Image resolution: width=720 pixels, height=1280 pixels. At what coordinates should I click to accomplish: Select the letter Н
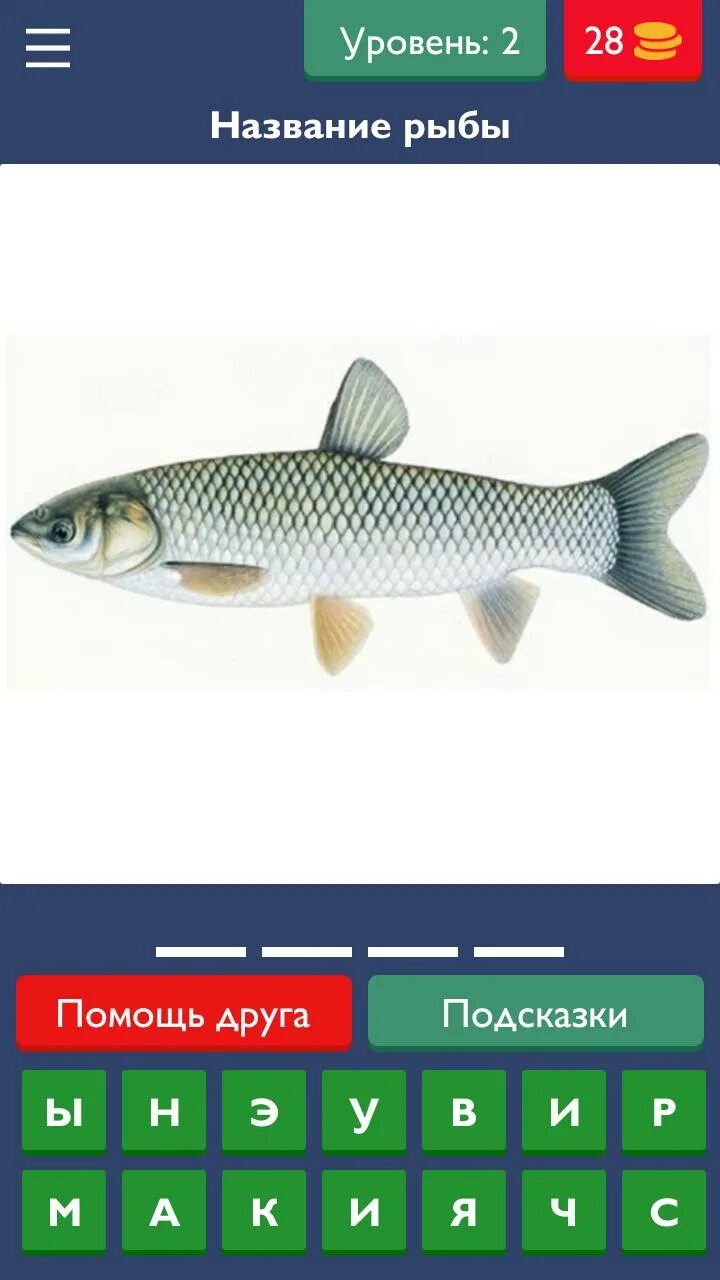(x=164, y=1112)
